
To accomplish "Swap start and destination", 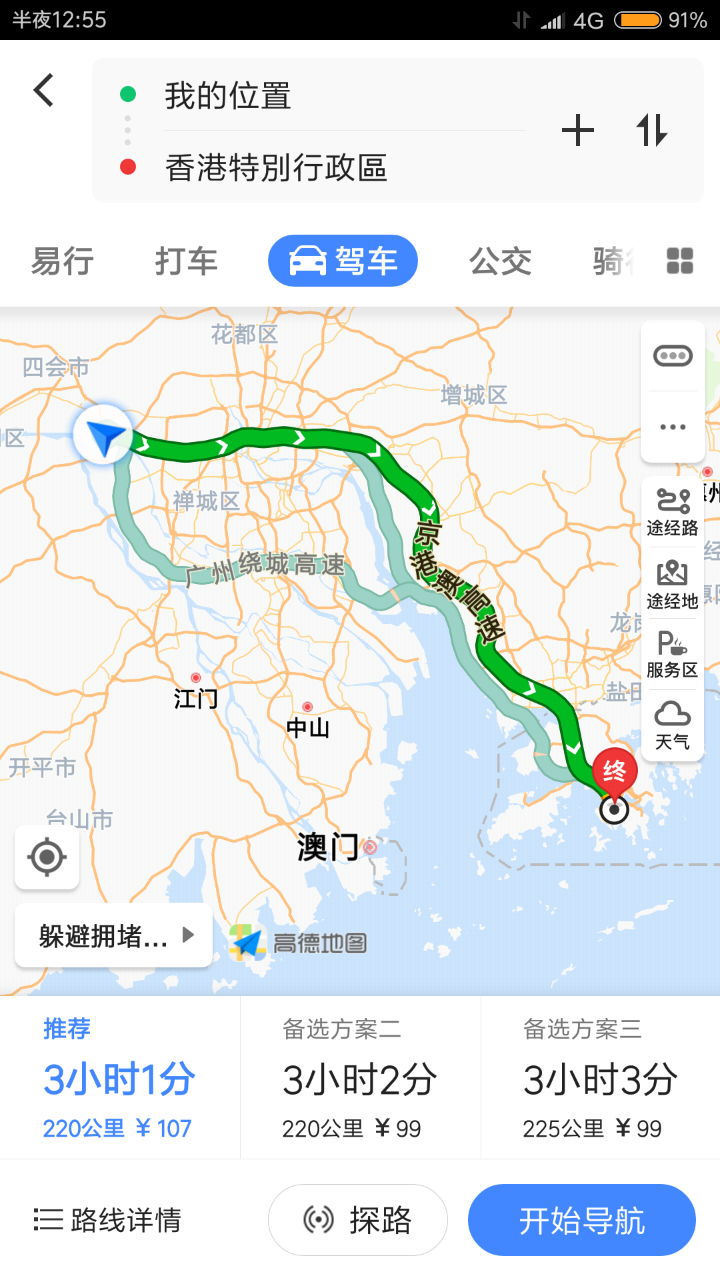I will point(652,131).
